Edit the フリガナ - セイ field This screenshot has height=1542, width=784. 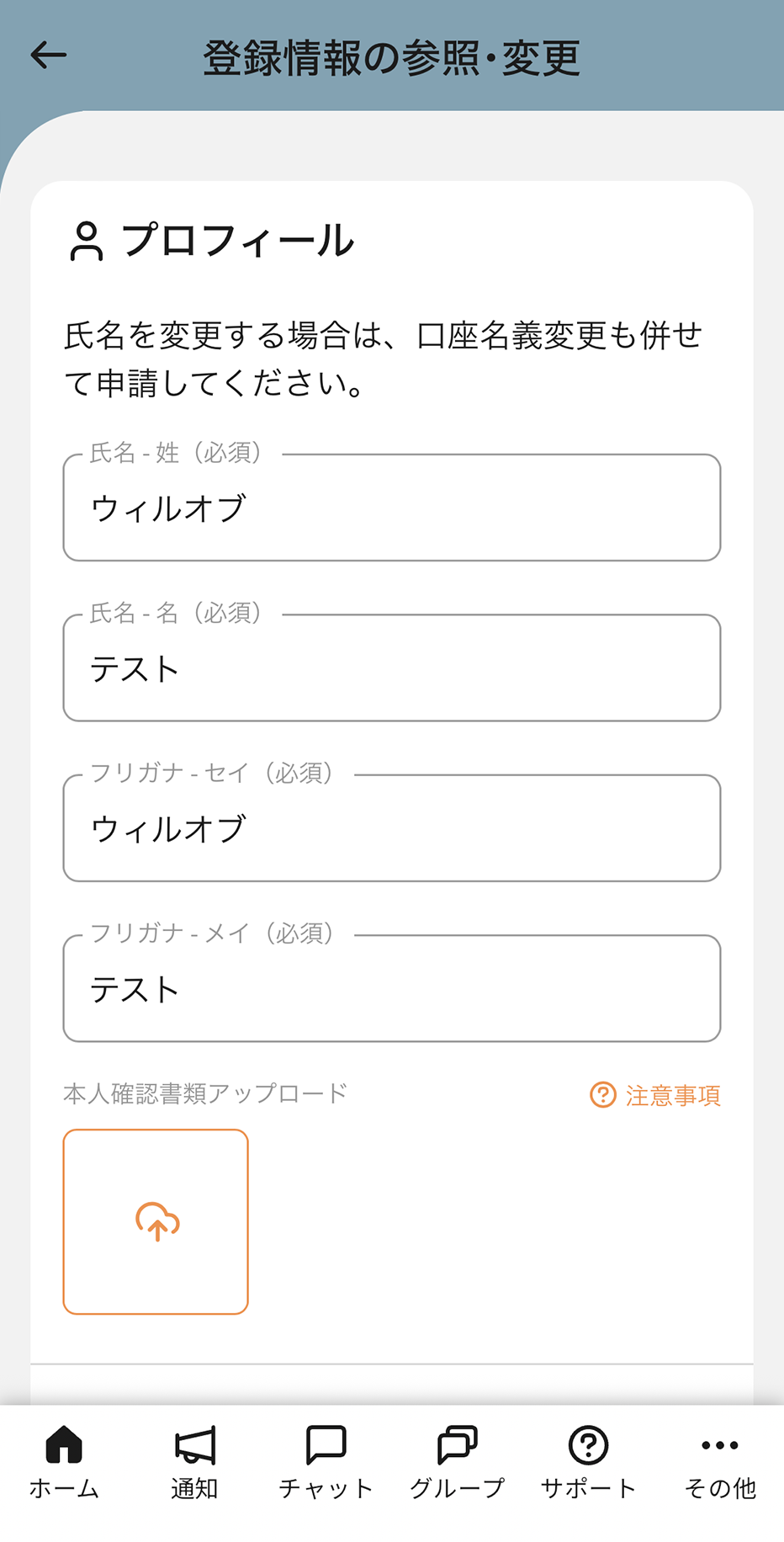click(x=391, y=828)
